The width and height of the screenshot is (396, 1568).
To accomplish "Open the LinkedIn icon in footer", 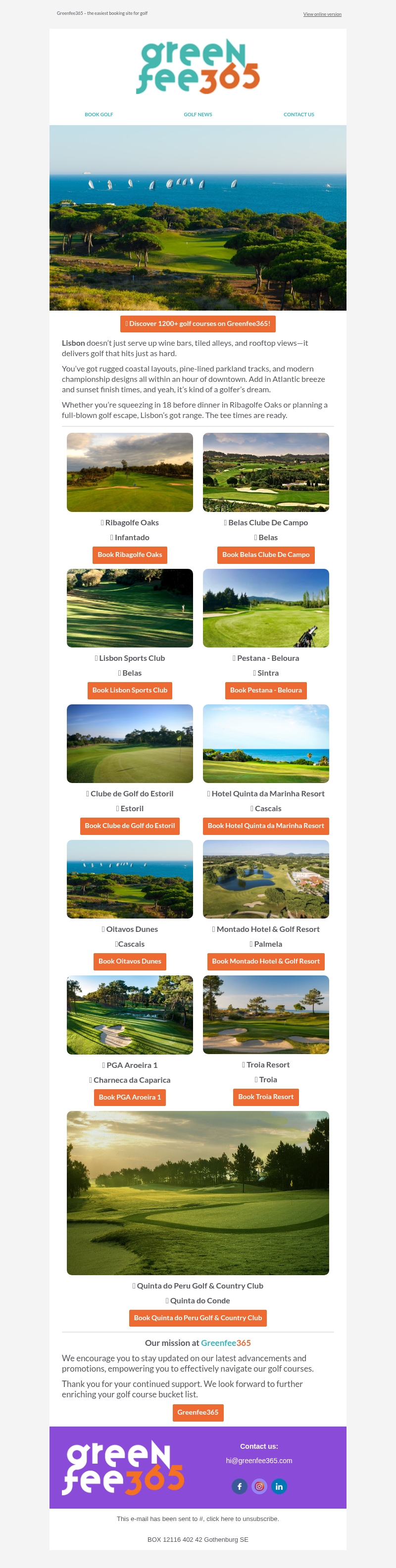I will 279,1486.
